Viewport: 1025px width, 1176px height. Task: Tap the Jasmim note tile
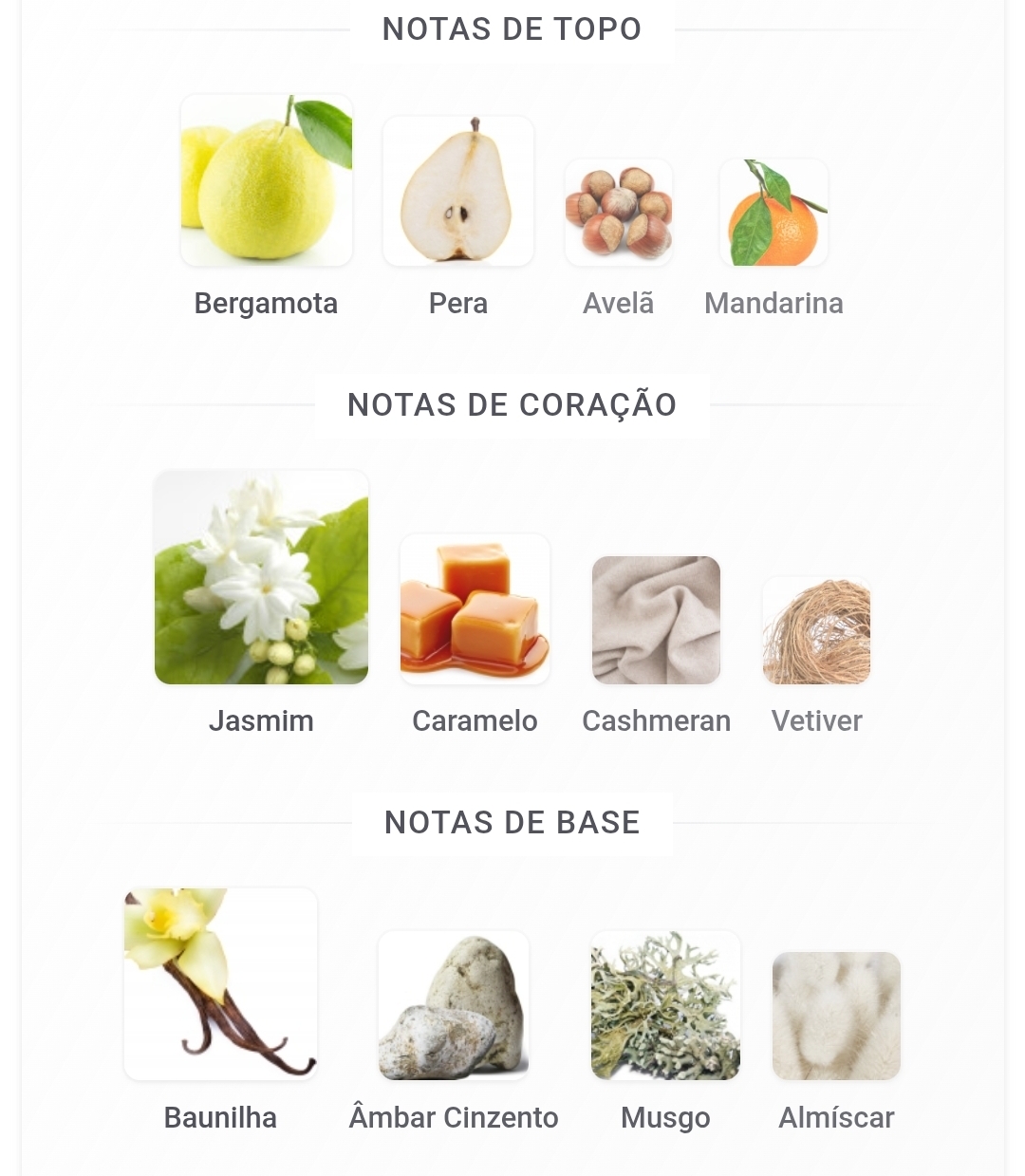(261, 577)
